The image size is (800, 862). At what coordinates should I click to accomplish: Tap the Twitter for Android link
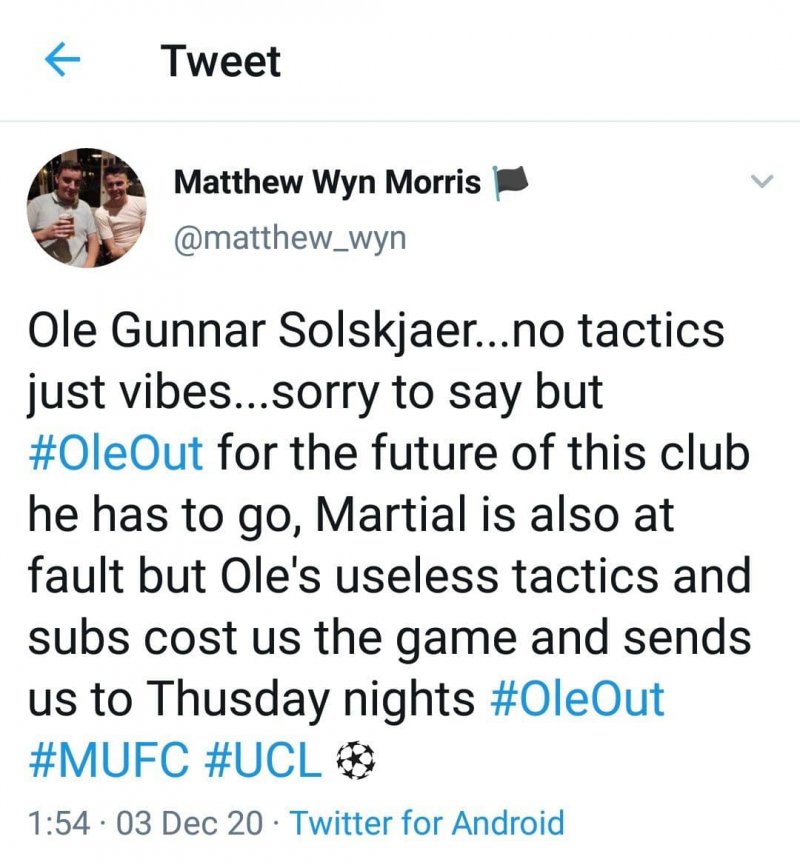point(427,823)
